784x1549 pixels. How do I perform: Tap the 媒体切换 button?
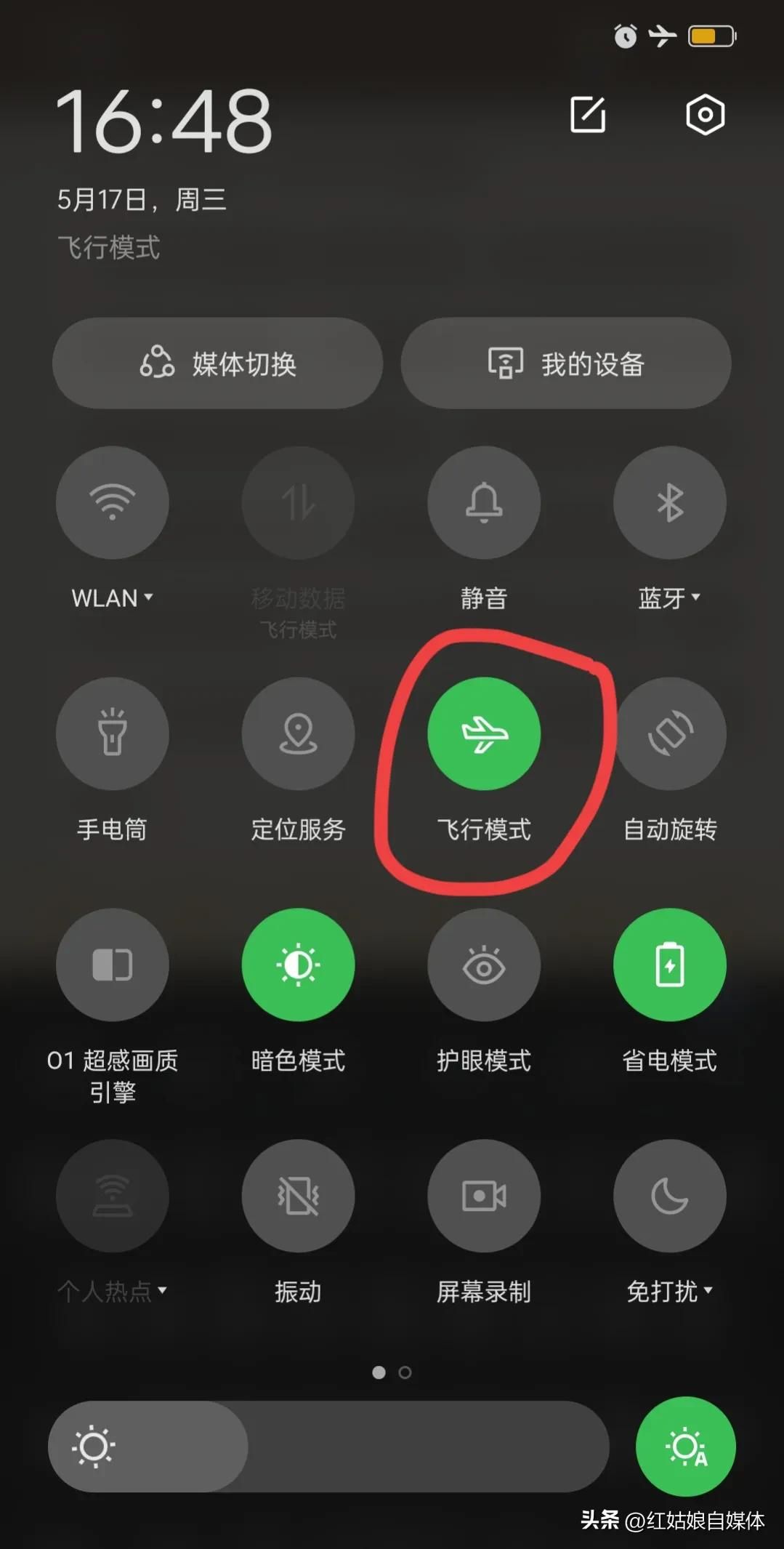(x=217, y=363)
